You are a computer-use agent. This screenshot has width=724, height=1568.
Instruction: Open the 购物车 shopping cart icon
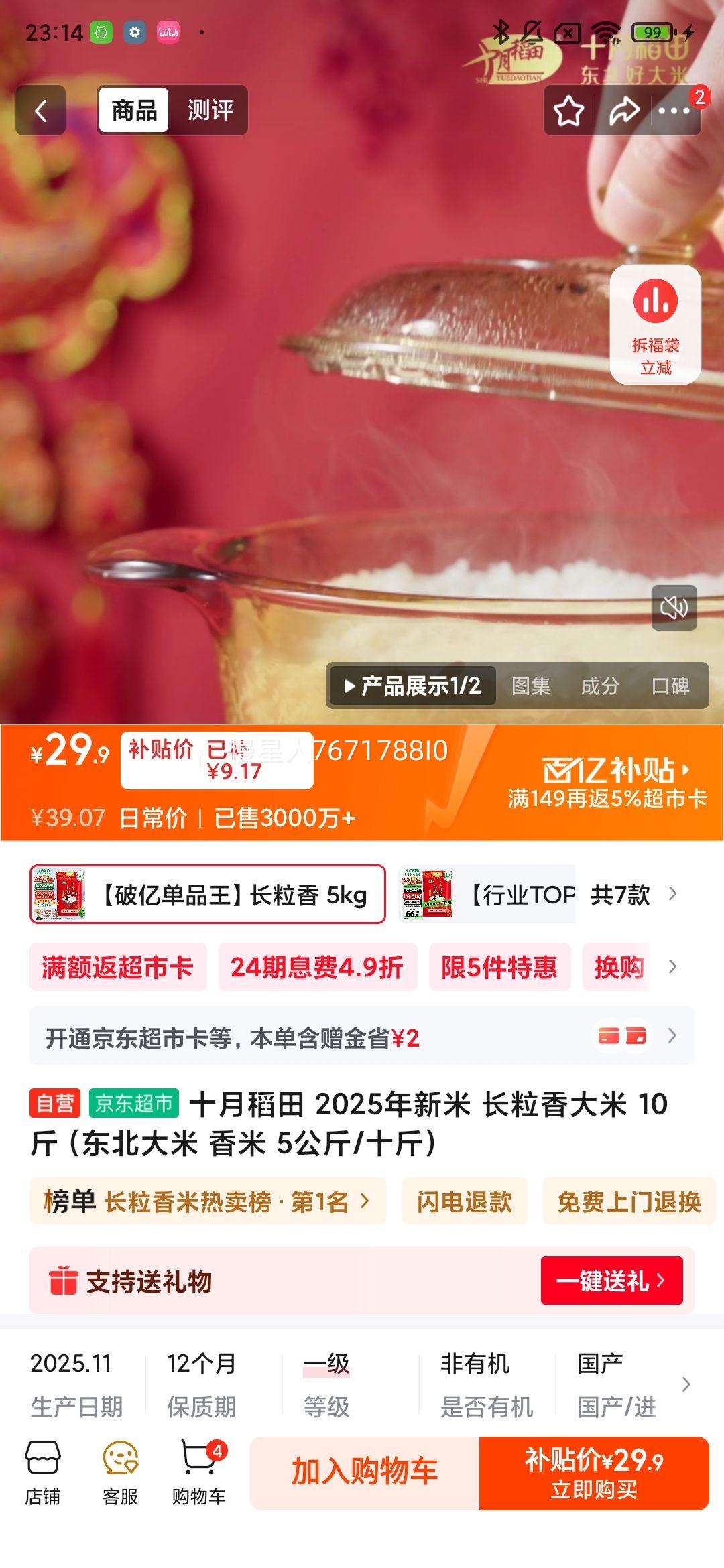198,1467
